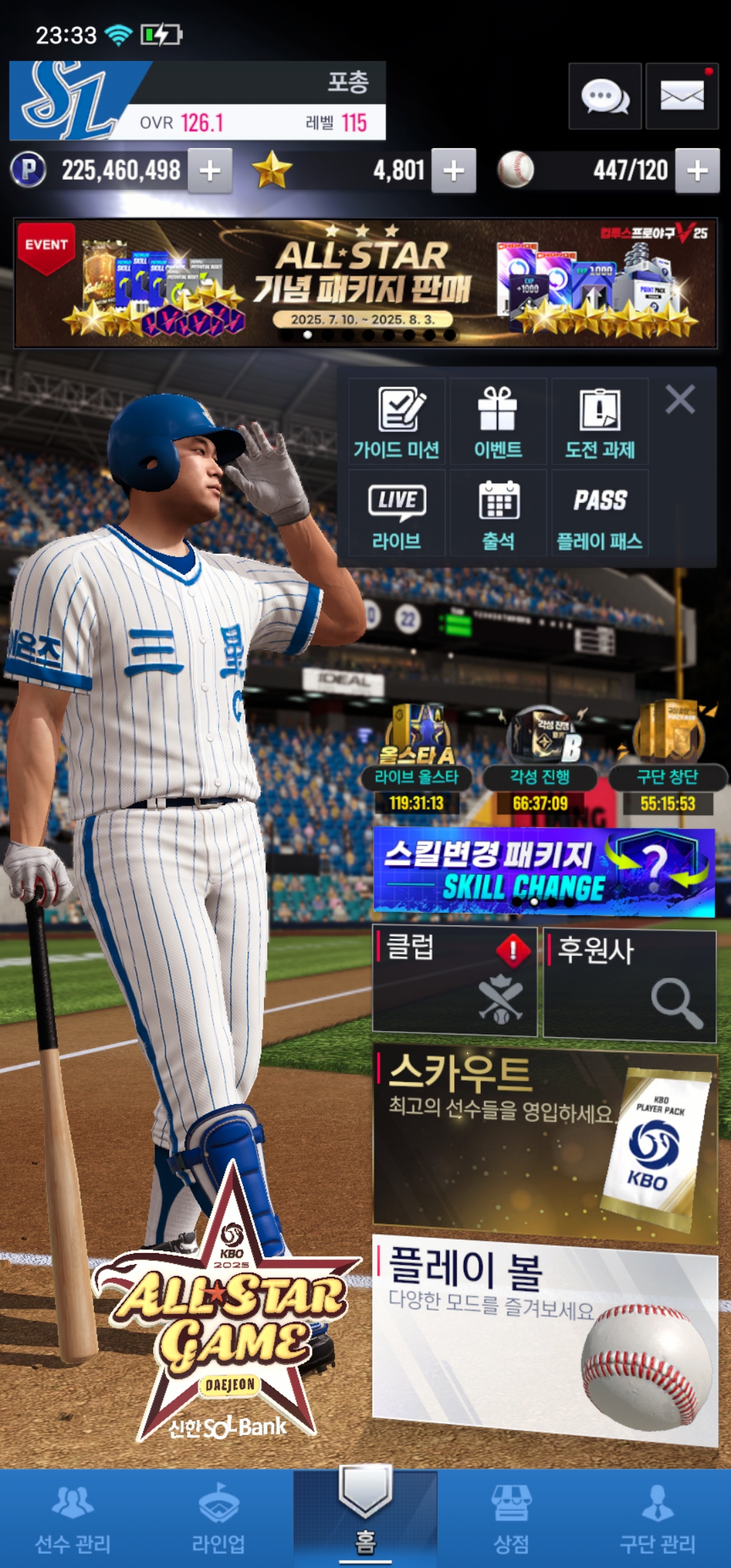This screenshot has width=731, height=1568.
Task: Open the 이벤트 gift menu
Action: pos(498,421)
